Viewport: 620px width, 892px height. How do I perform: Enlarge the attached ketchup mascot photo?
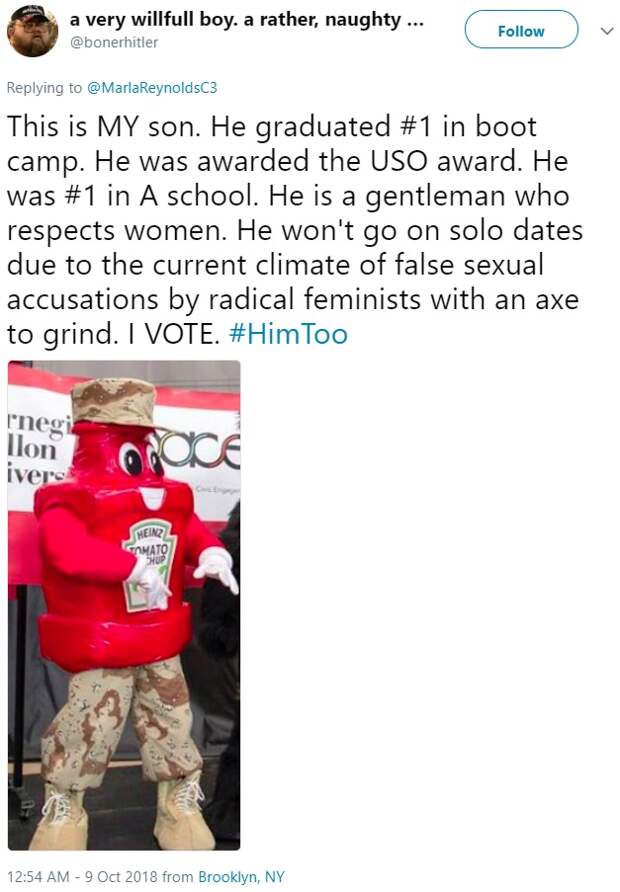124,605
